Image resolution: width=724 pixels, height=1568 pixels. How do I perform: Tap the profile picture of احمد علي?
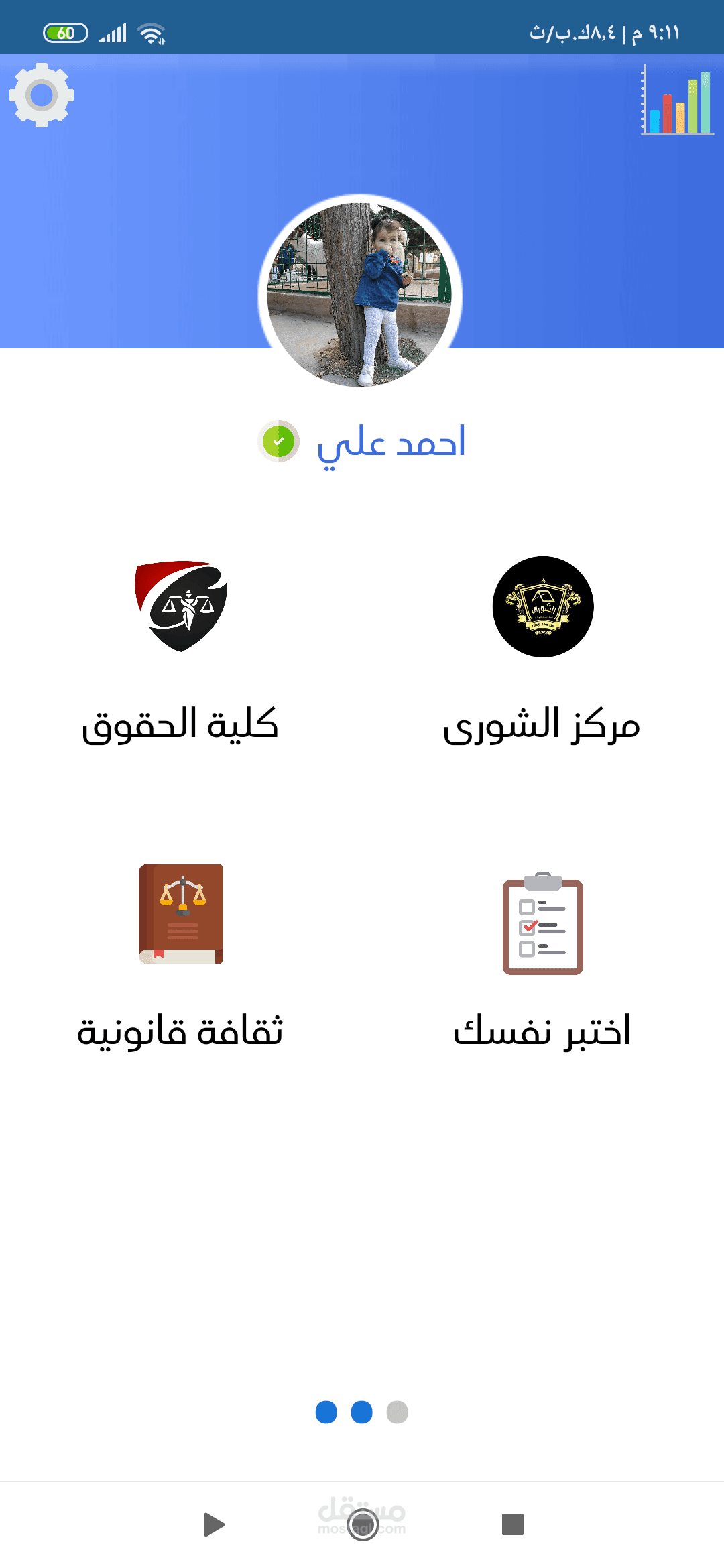[360, 294]
